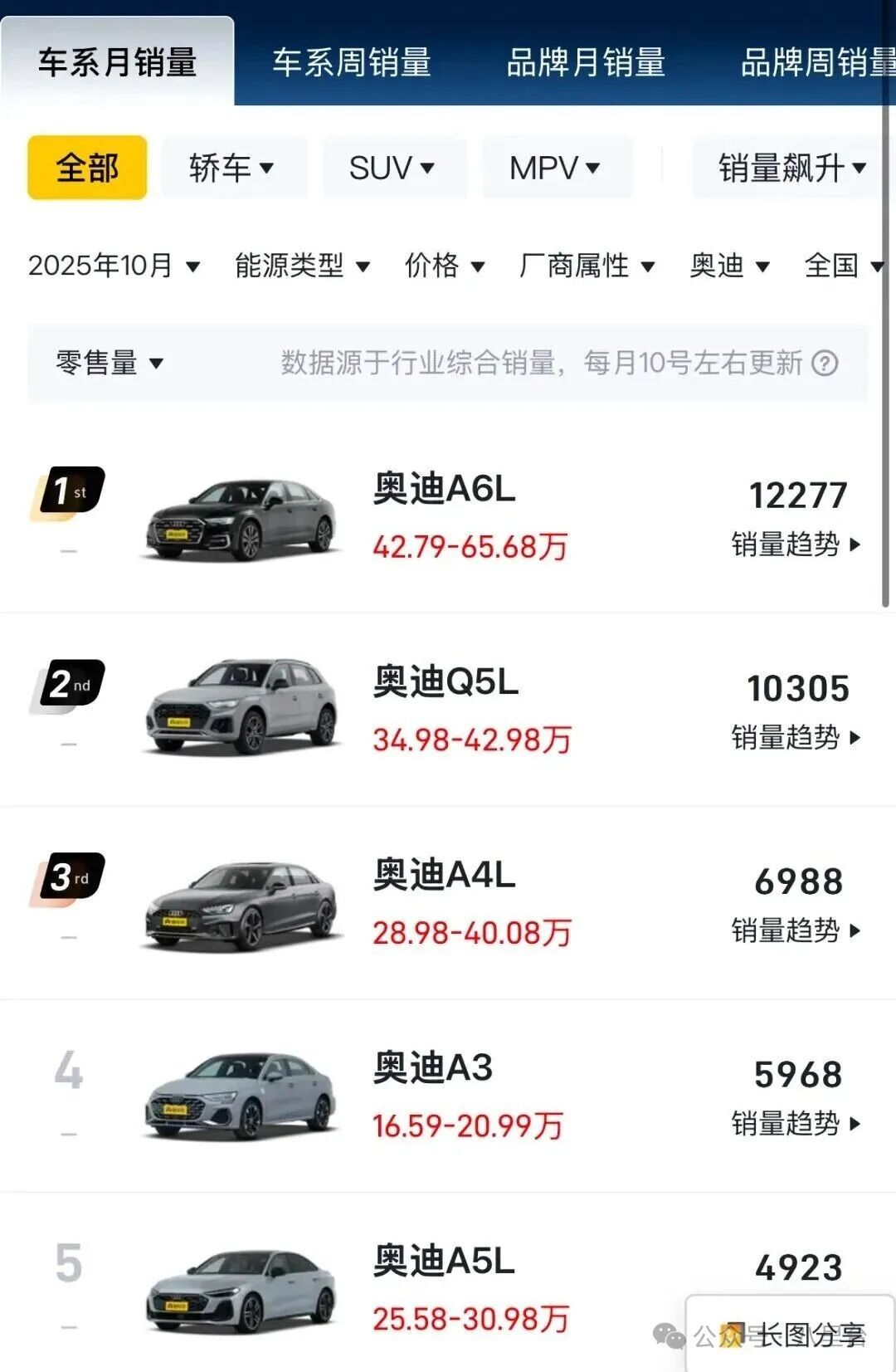Select the 全部 filter chip

pyautogui.click(x=87, y=168)
